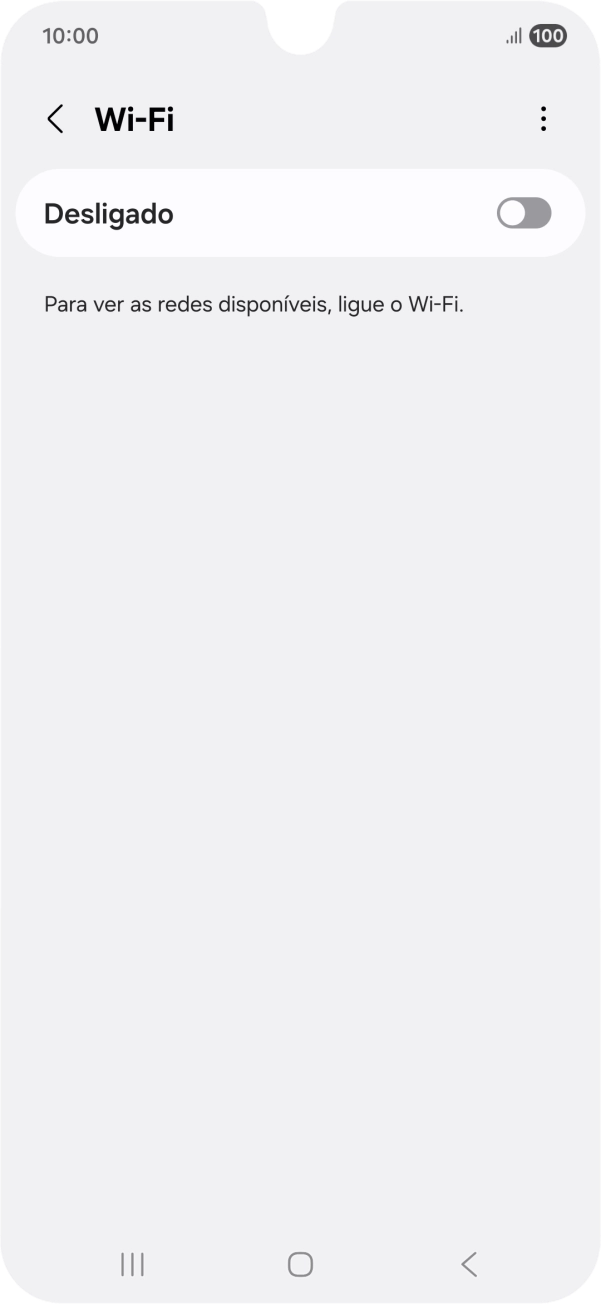Open recent apps from navigation bar
The height and width of the screenshot is (1304, 601).
click(132, 1264)
